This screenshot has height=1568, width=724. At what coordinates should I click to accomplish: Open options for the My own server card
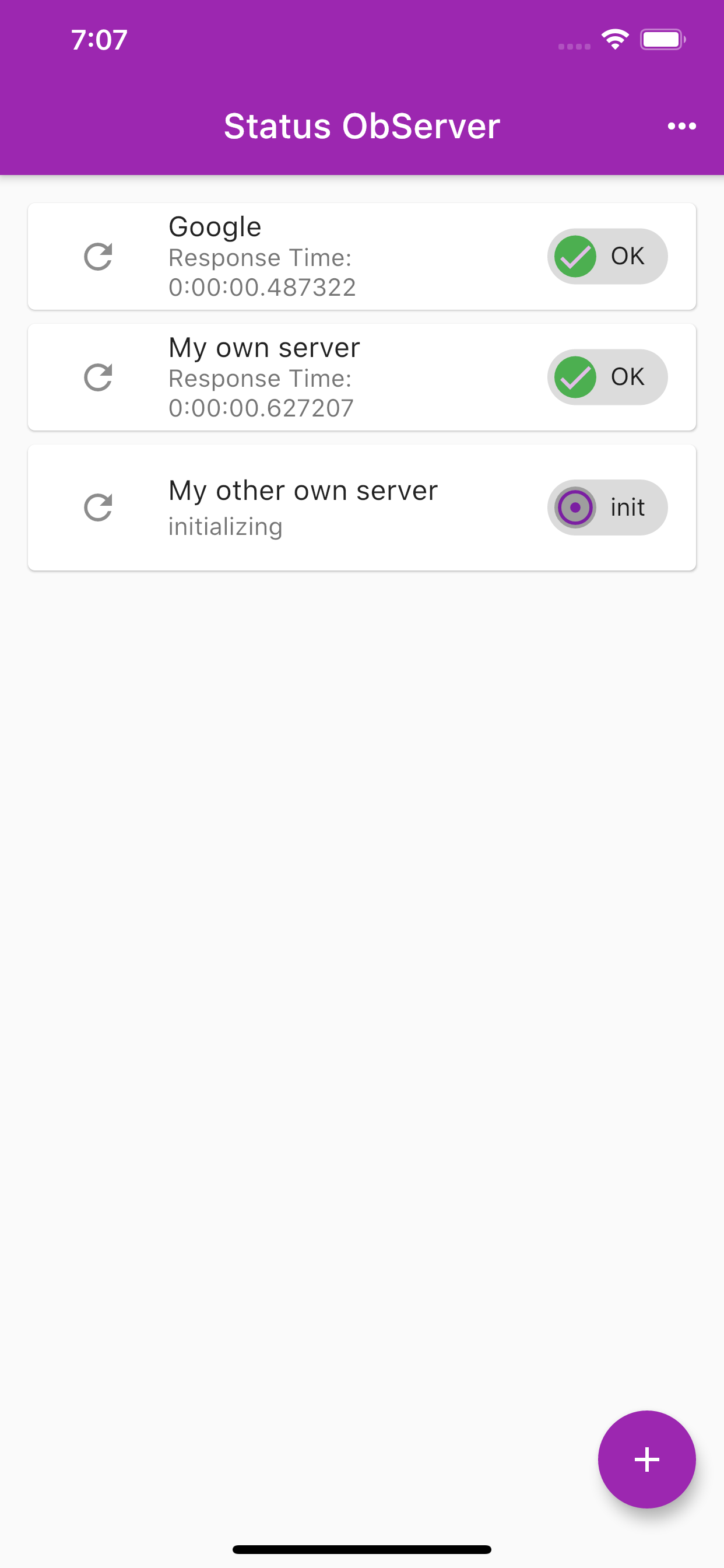point(362,376)
